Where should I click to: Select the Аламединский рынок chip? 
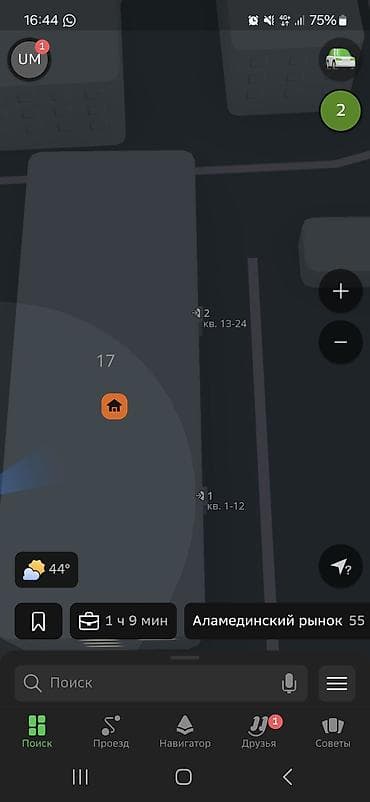[x=277, y=621]
